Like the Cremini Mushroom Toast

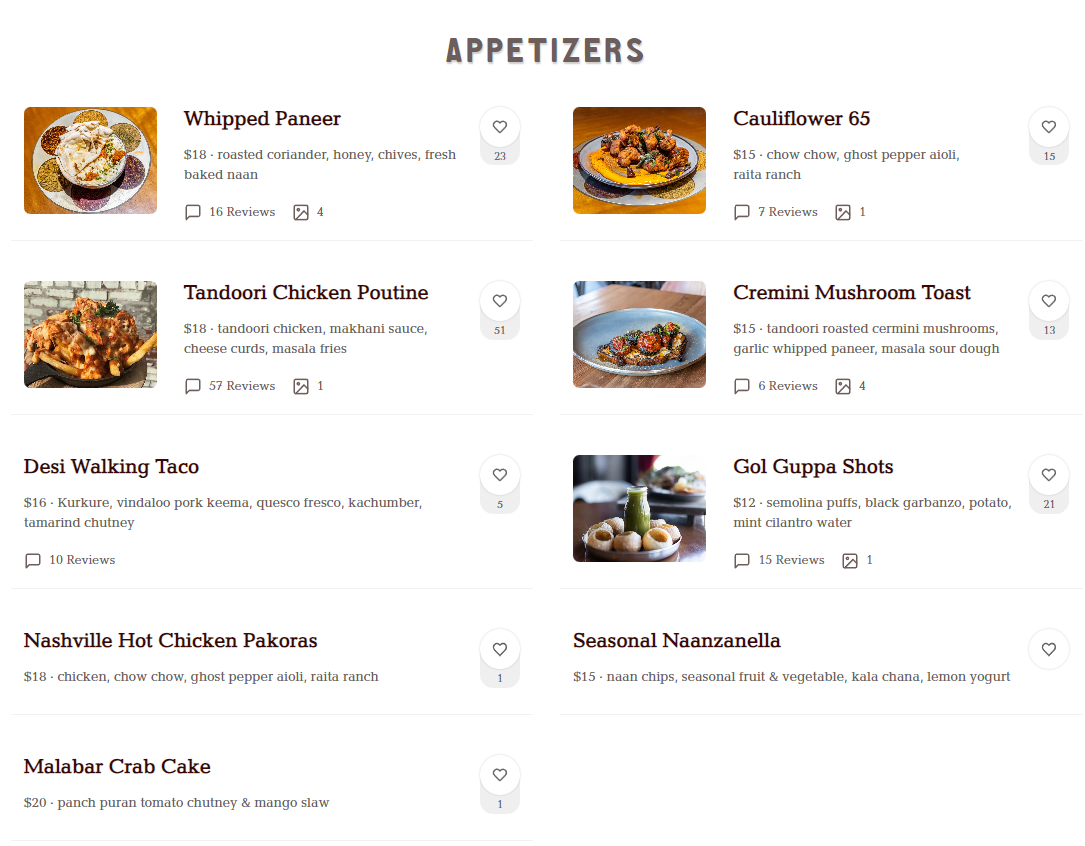coord(1048,301)
